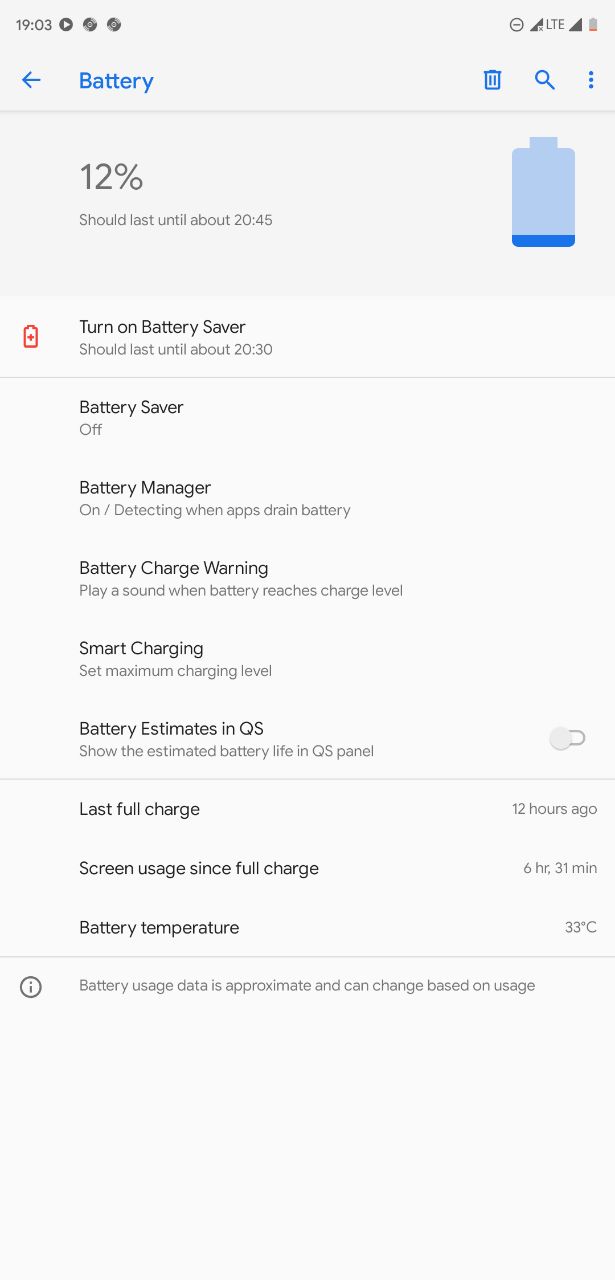Open Battery Saver settings

point(307,418)
